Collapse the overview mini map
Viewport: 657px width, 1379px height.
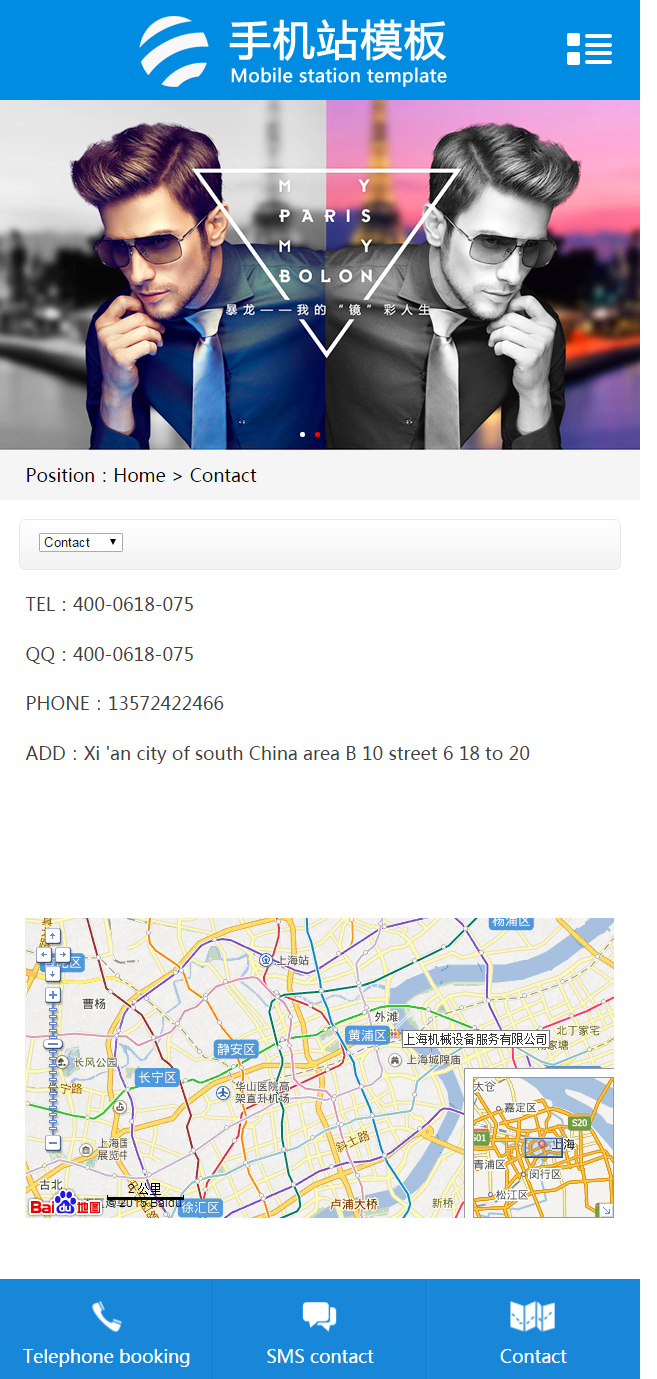click(604, 1210)
